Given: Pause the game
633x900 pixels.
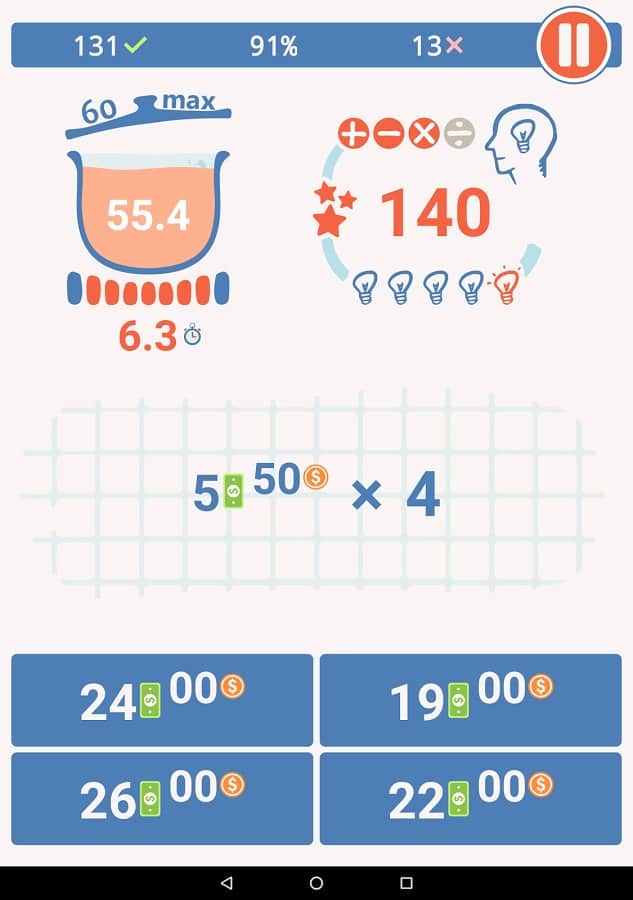Looking at the screenshot, I should (573, 45).
